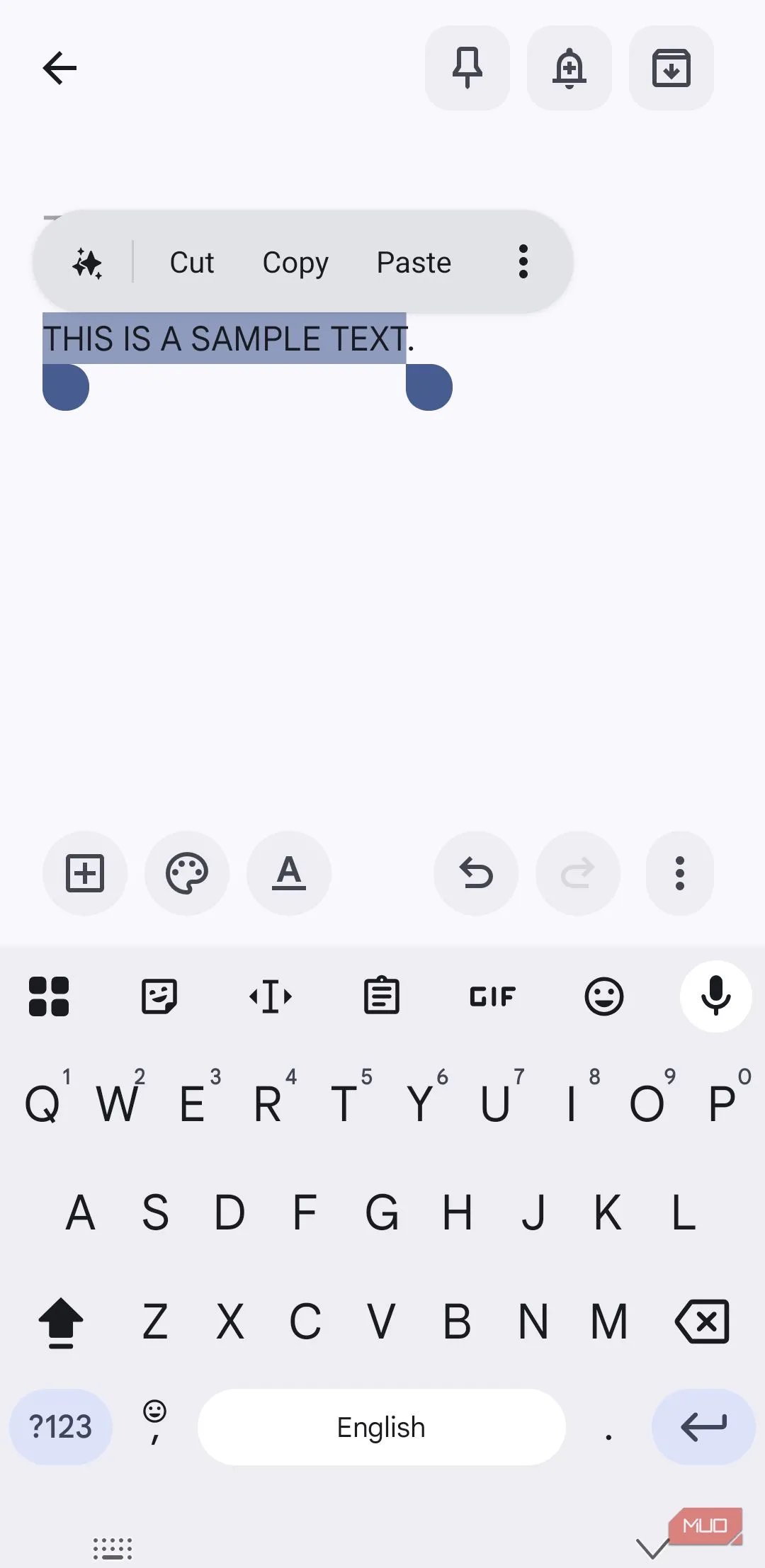Pin the note
This screenshot has height=1568, width=765.
point(467,67)
